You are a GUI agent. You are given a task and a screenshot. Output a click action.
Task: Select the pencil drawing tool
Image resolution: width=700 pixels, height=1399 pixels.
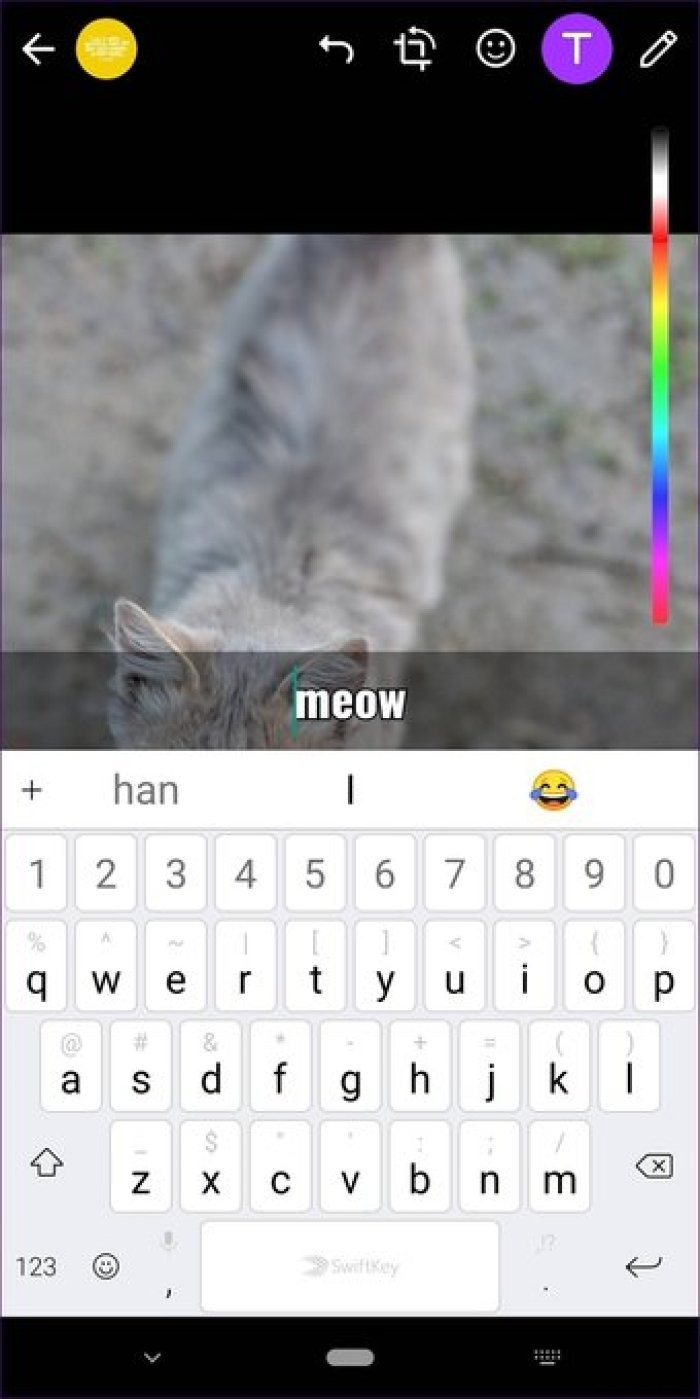point(658,49)
